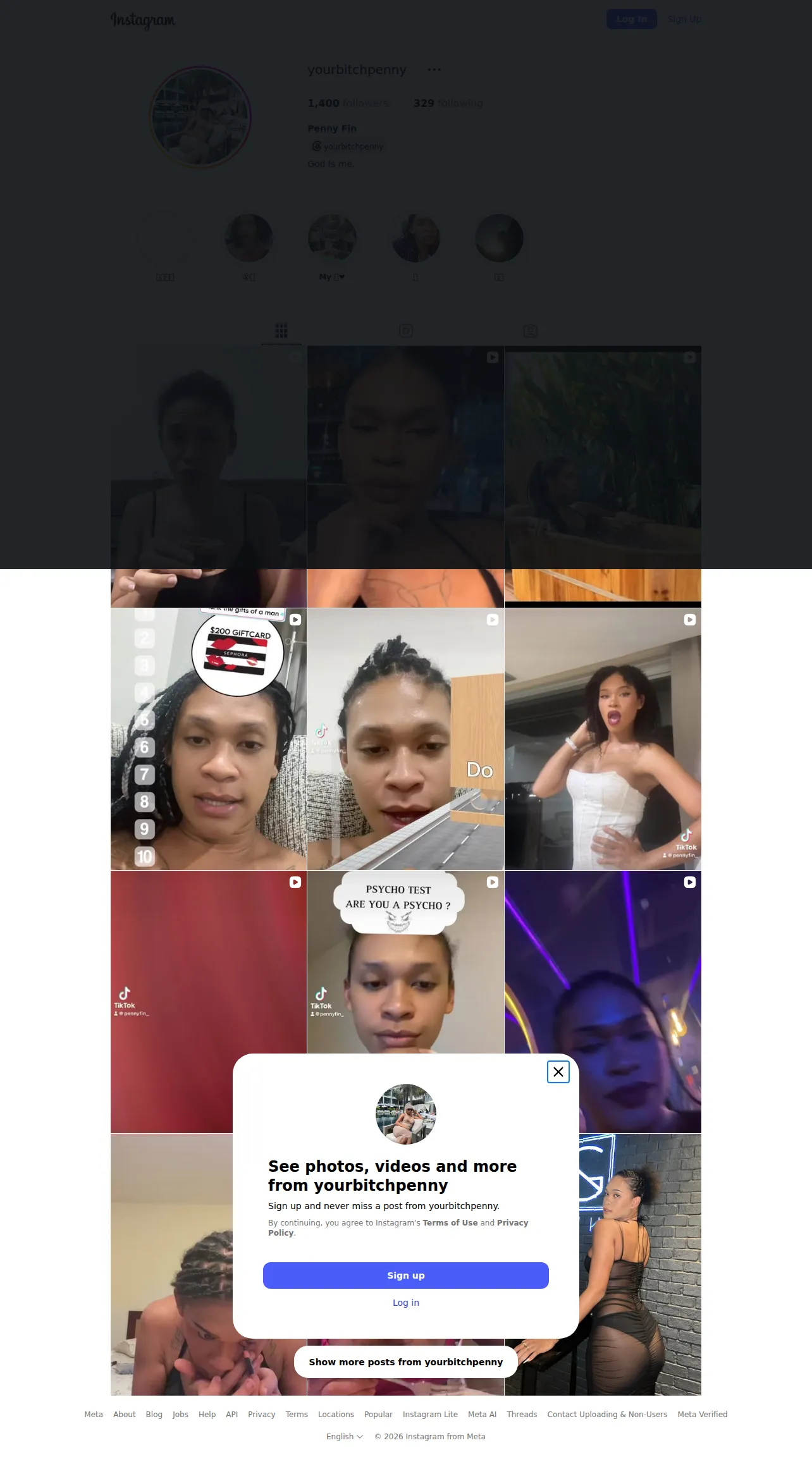This screenshot has width=812, height=1481.
Task: Close the sign-up dialog
Action: click(x=558, y=1071)
